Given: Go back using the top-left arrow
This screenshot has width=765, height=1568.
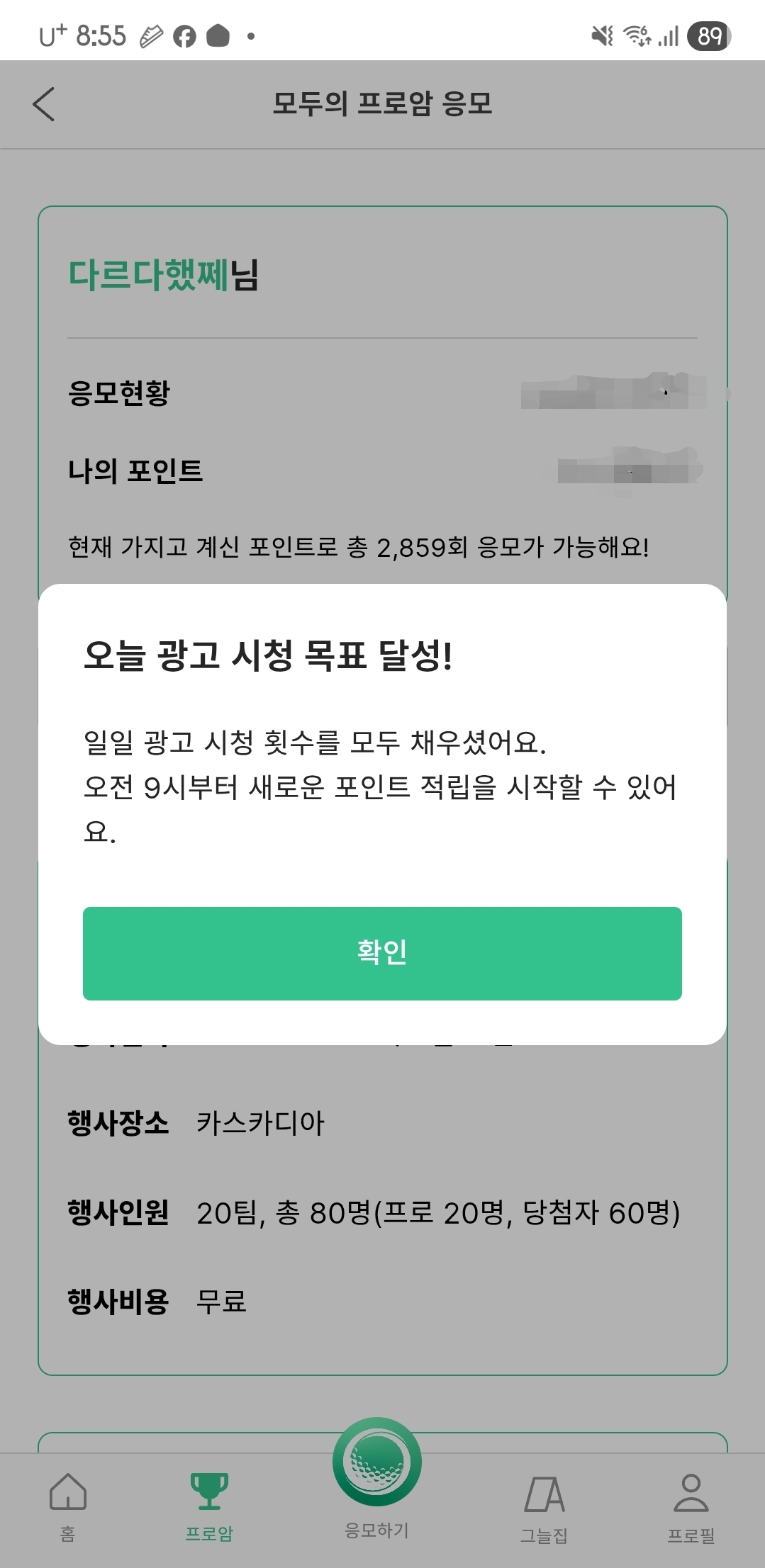Looking at the screenshot, I should tap(44, 104).
